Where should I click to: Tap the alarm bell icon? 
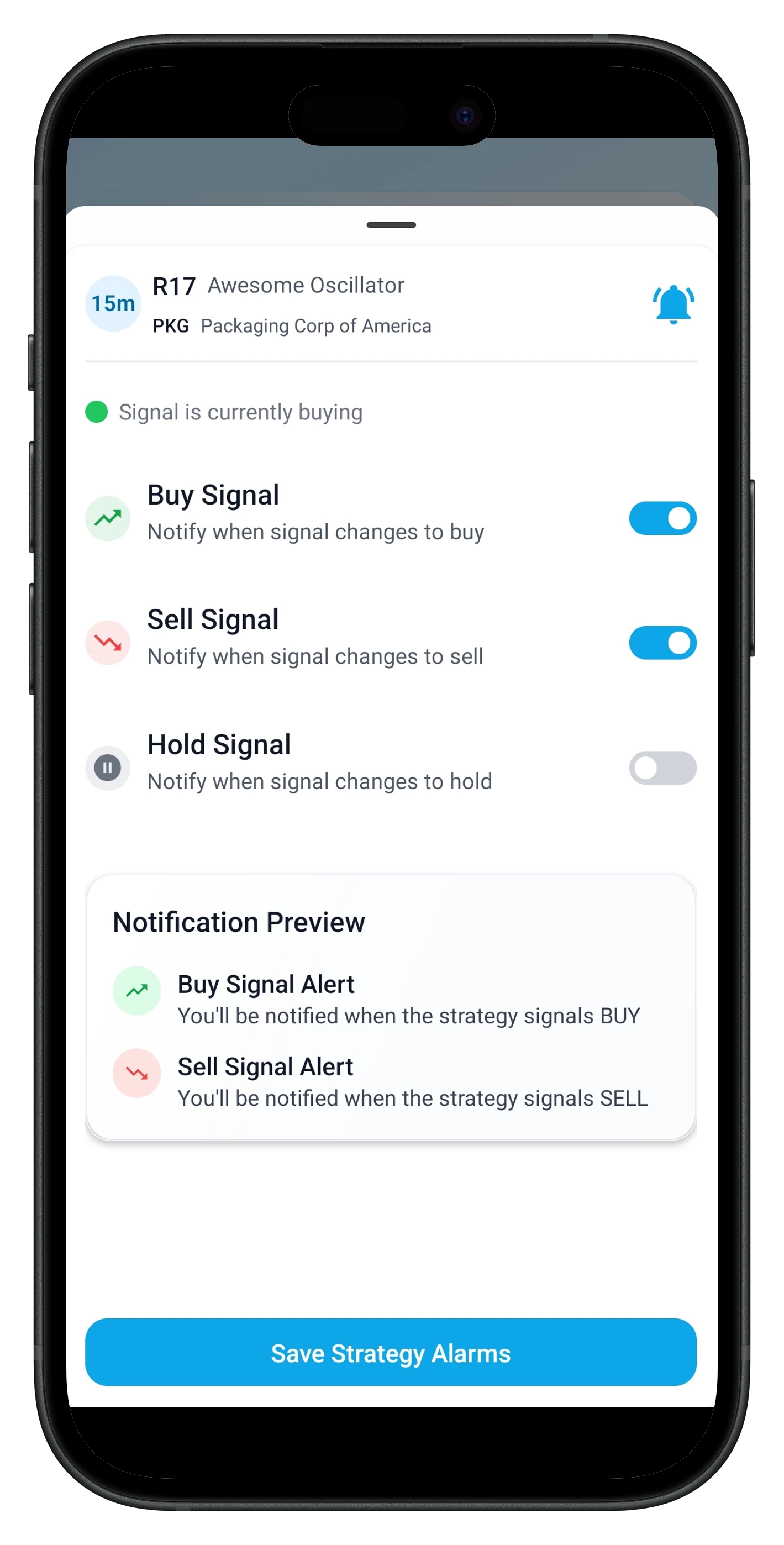point(673,304)
